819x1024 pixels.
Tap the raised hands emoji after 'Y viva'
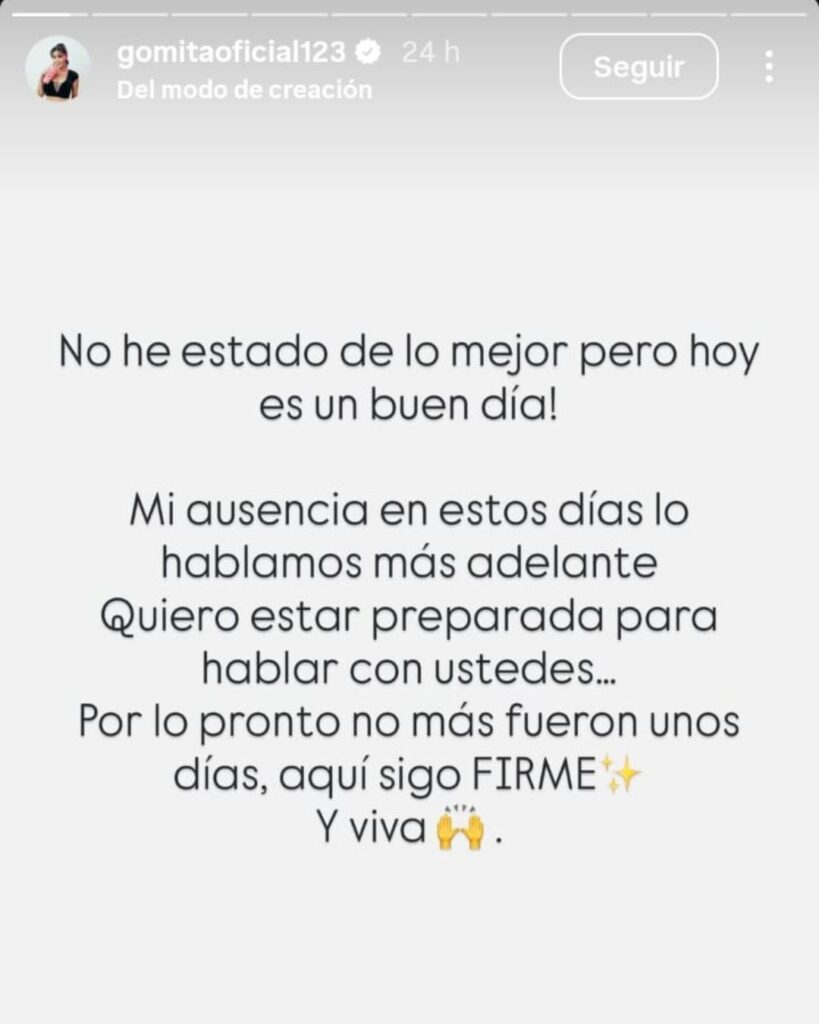(462, 827)
